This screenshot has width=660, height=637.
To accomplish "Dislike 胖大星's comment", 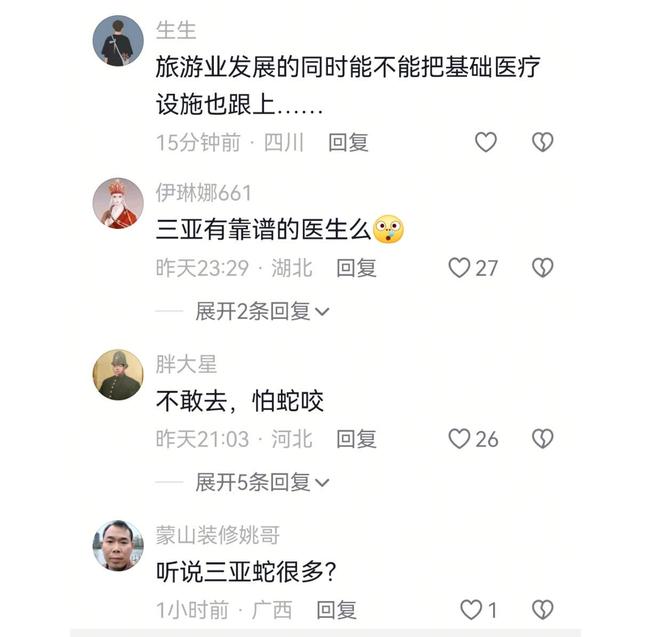I will (542, 439).
